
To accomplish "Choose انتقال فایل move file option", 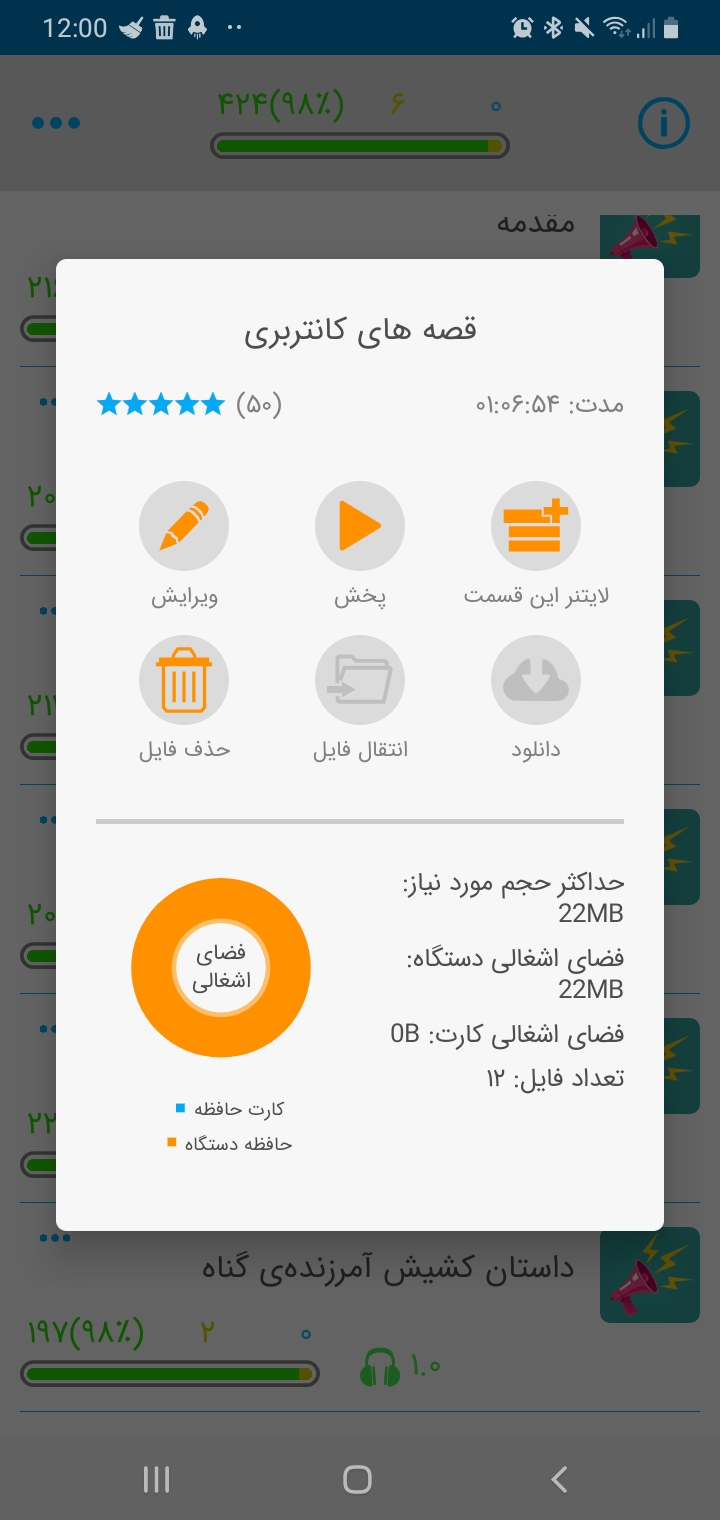I will pos(360,680).
